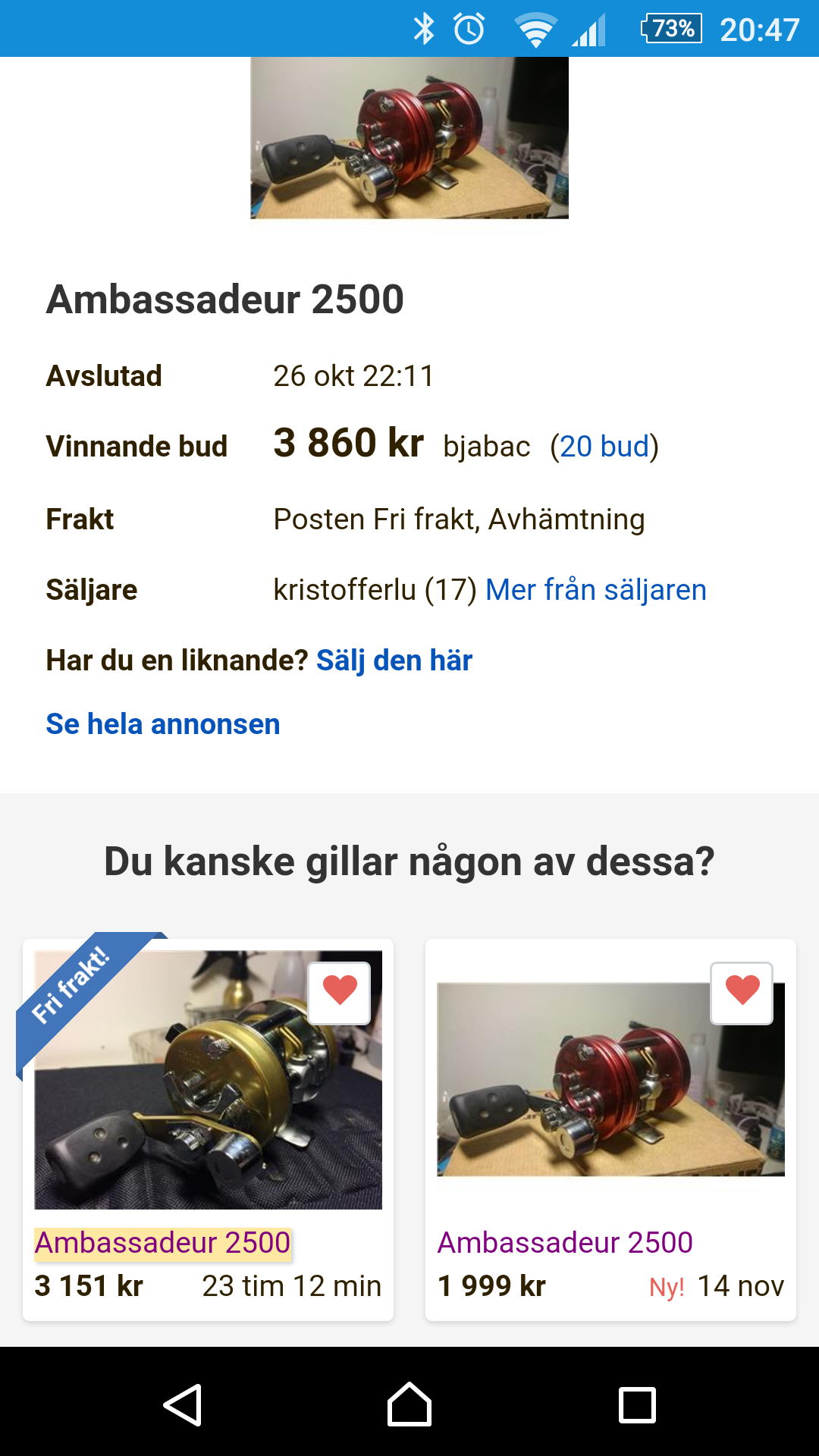Open 'Mer från säljaren' link
The width and height of the screenshot is (819, 1456).
pyautogui.click(x=595, y=590)
